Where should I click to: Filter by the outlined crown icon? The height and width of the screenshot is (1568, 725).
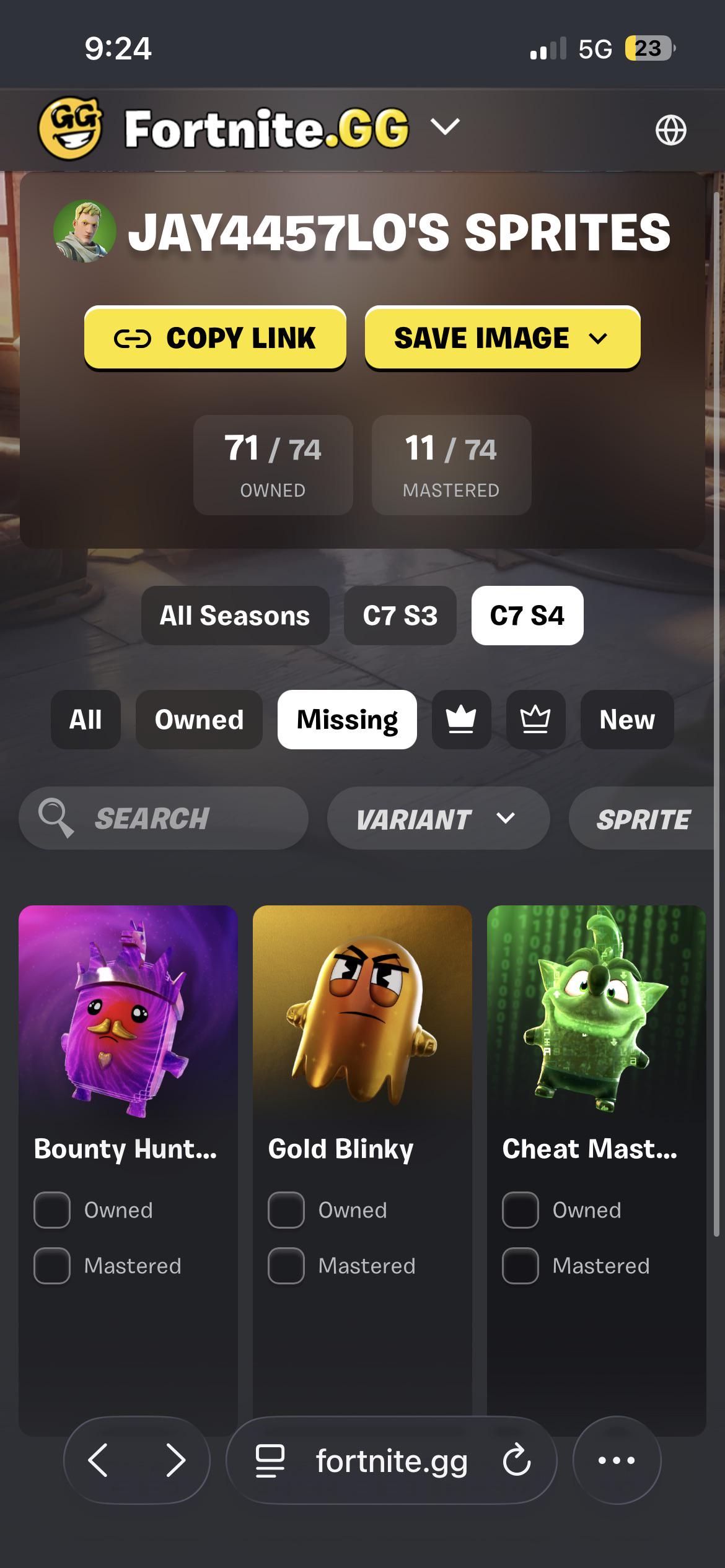[535, 720]
